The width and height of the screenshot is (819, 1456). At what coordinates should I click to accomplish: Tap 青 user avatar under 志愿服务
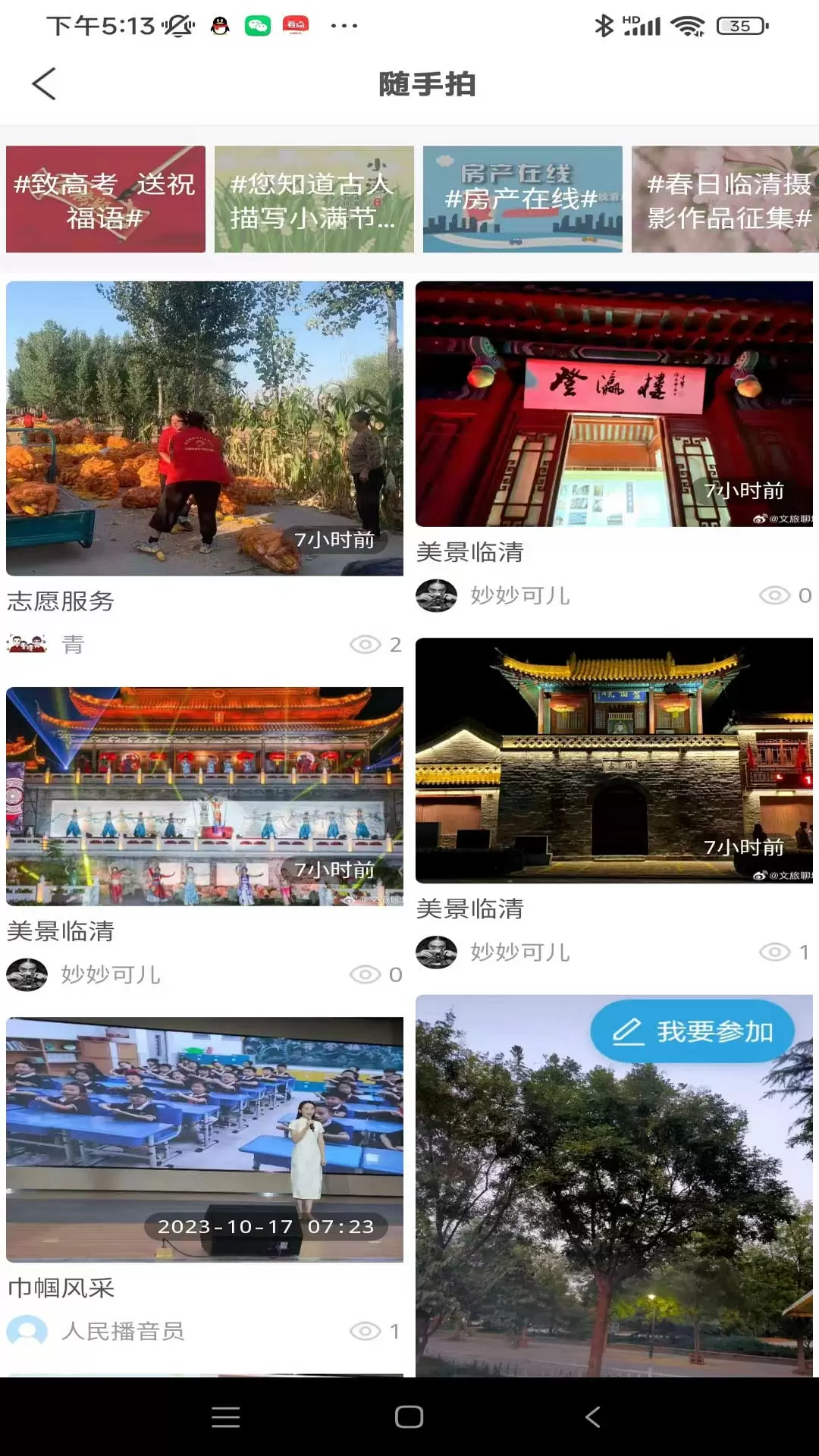(x=28, y=644)
